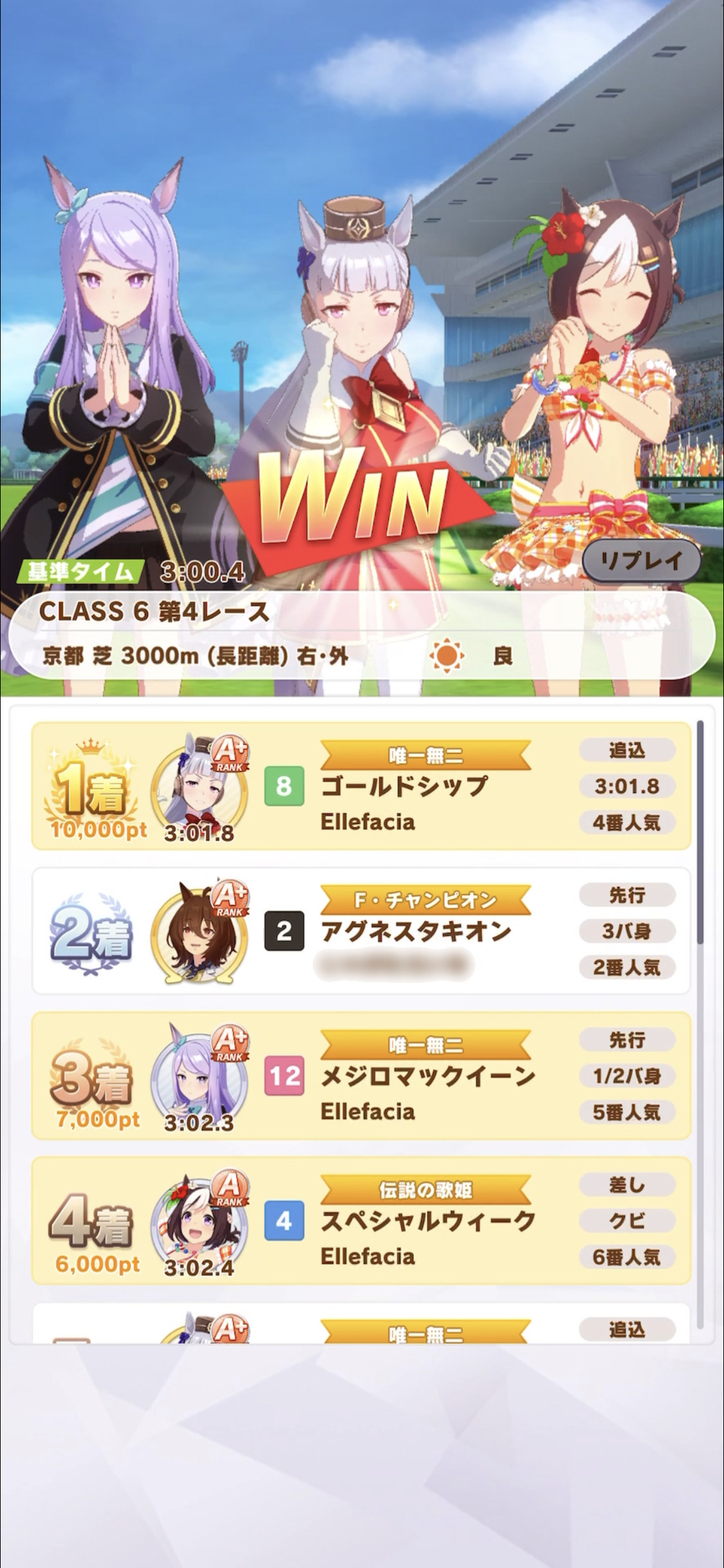Open 4th place スペシャルウィーク result row

point(361,1220)
